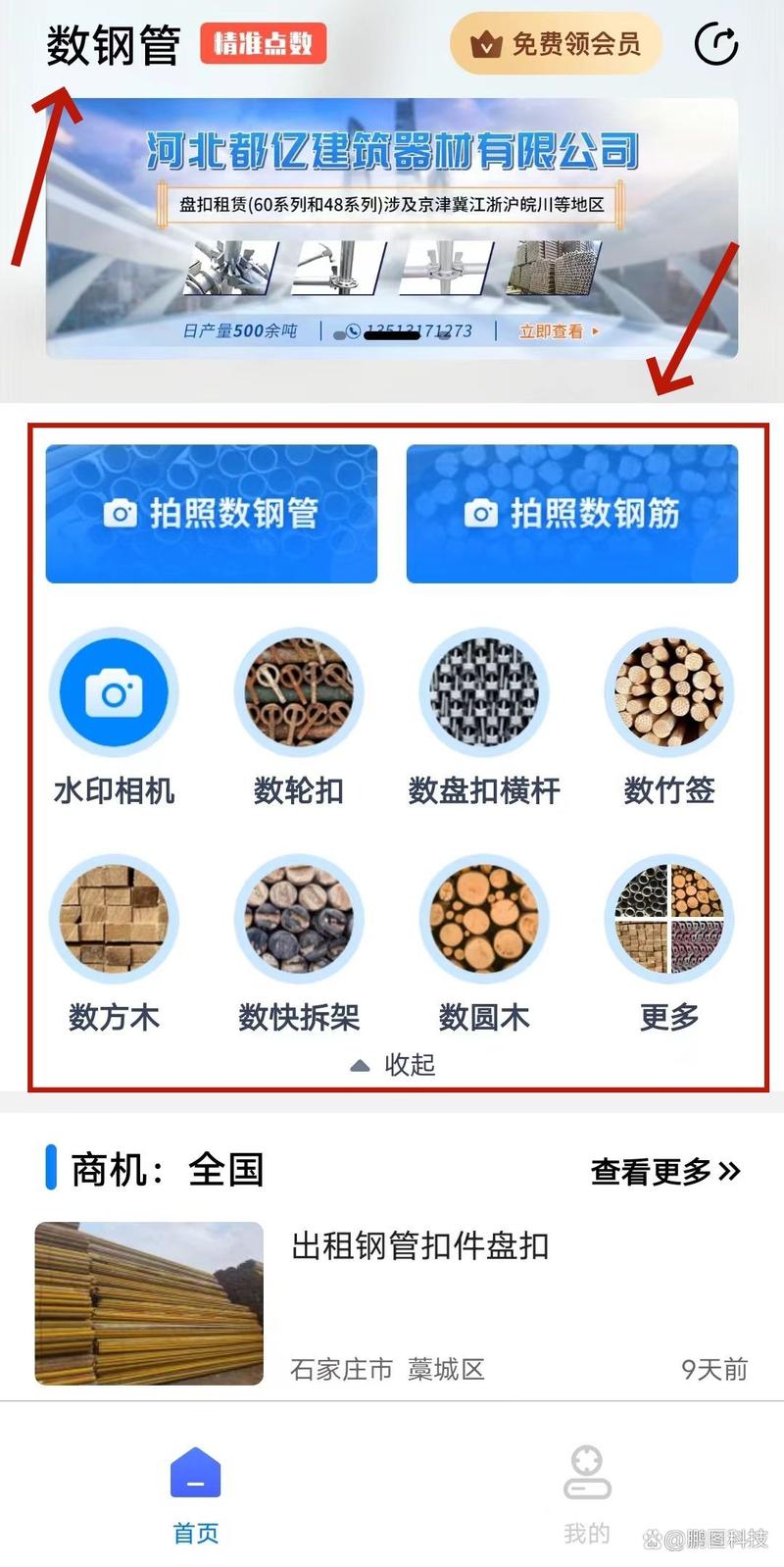The width and height of the screenshot is (784, 1567).
Task: Tap the 精准点数 badge next to app title
Action: 262,43
